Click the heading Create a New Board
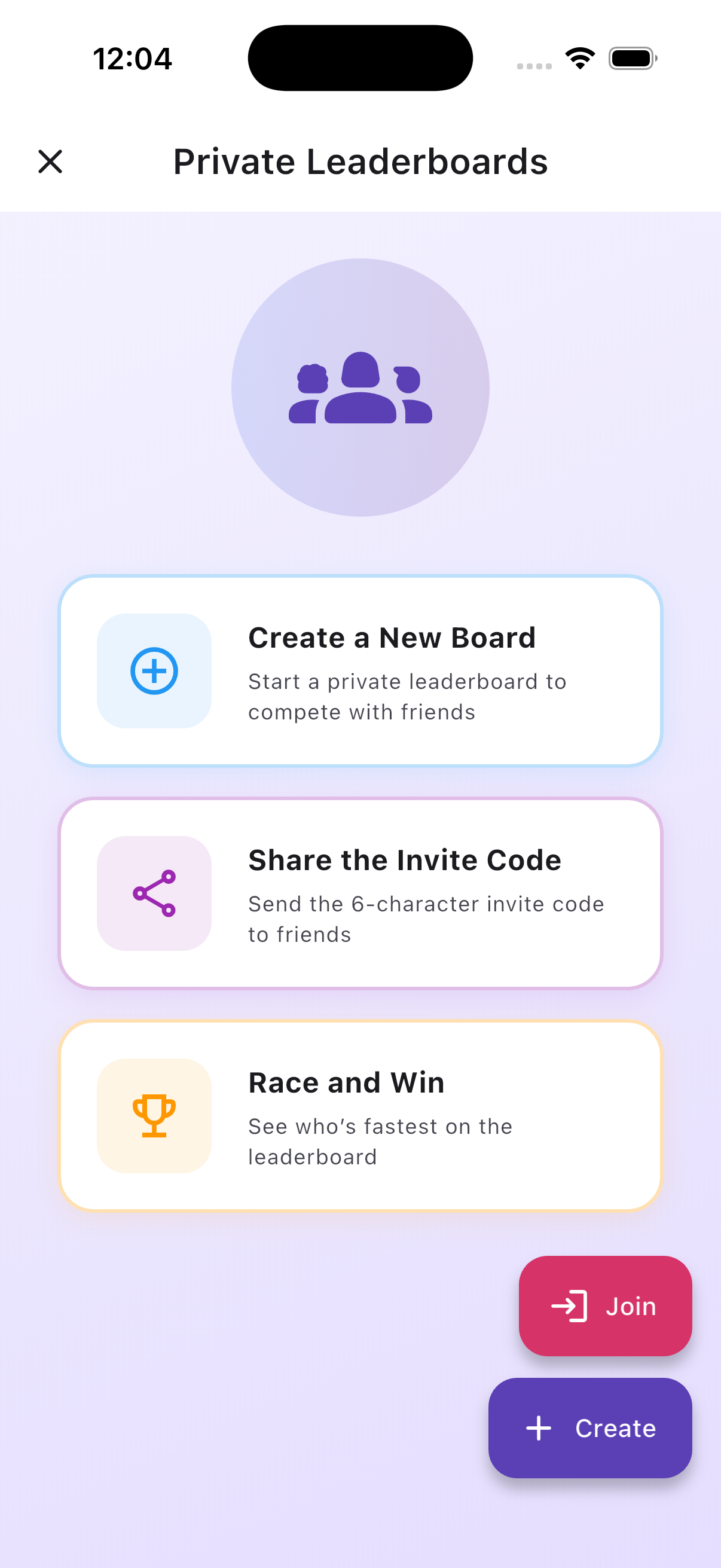This screenshot has width=721, height=1568. 391,637
